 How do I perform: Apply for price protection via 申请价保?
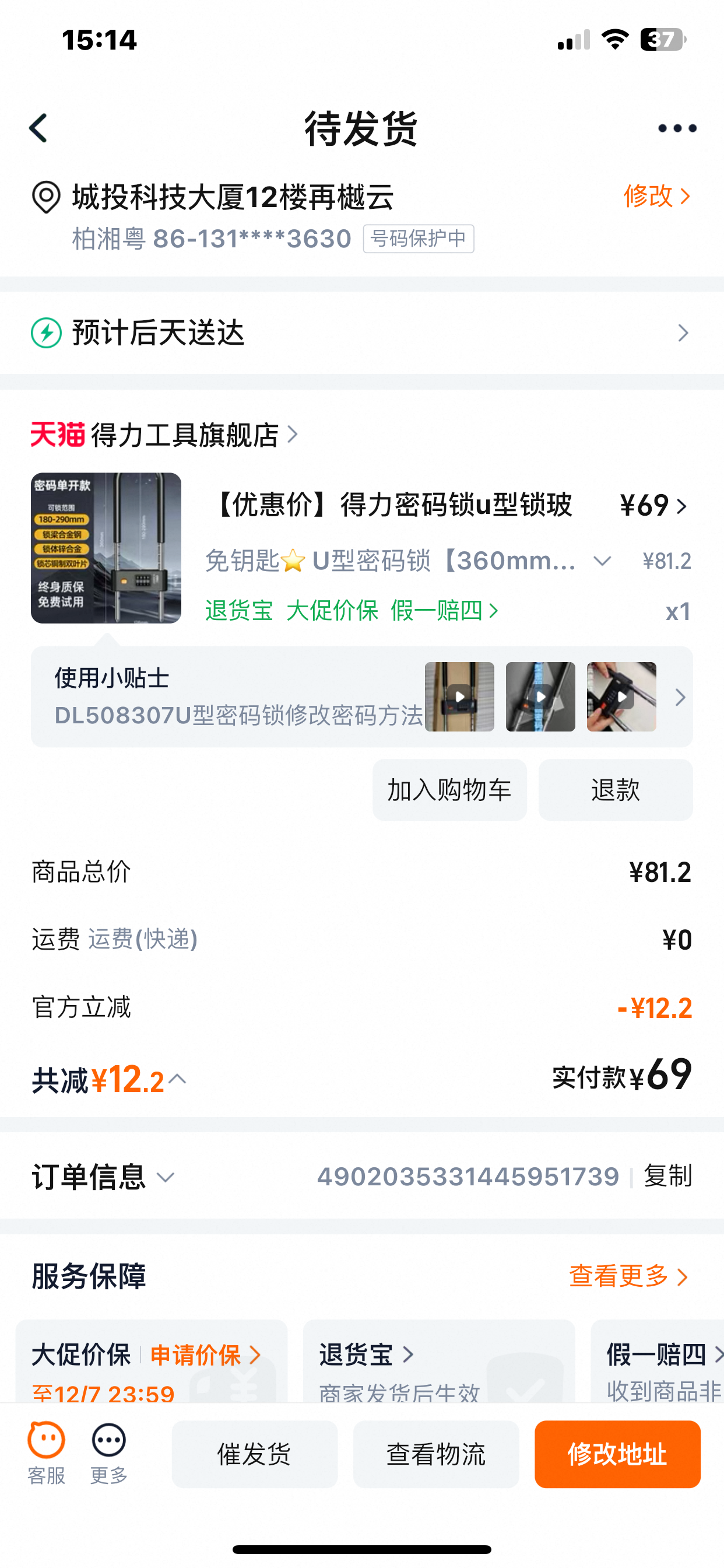205,1355
